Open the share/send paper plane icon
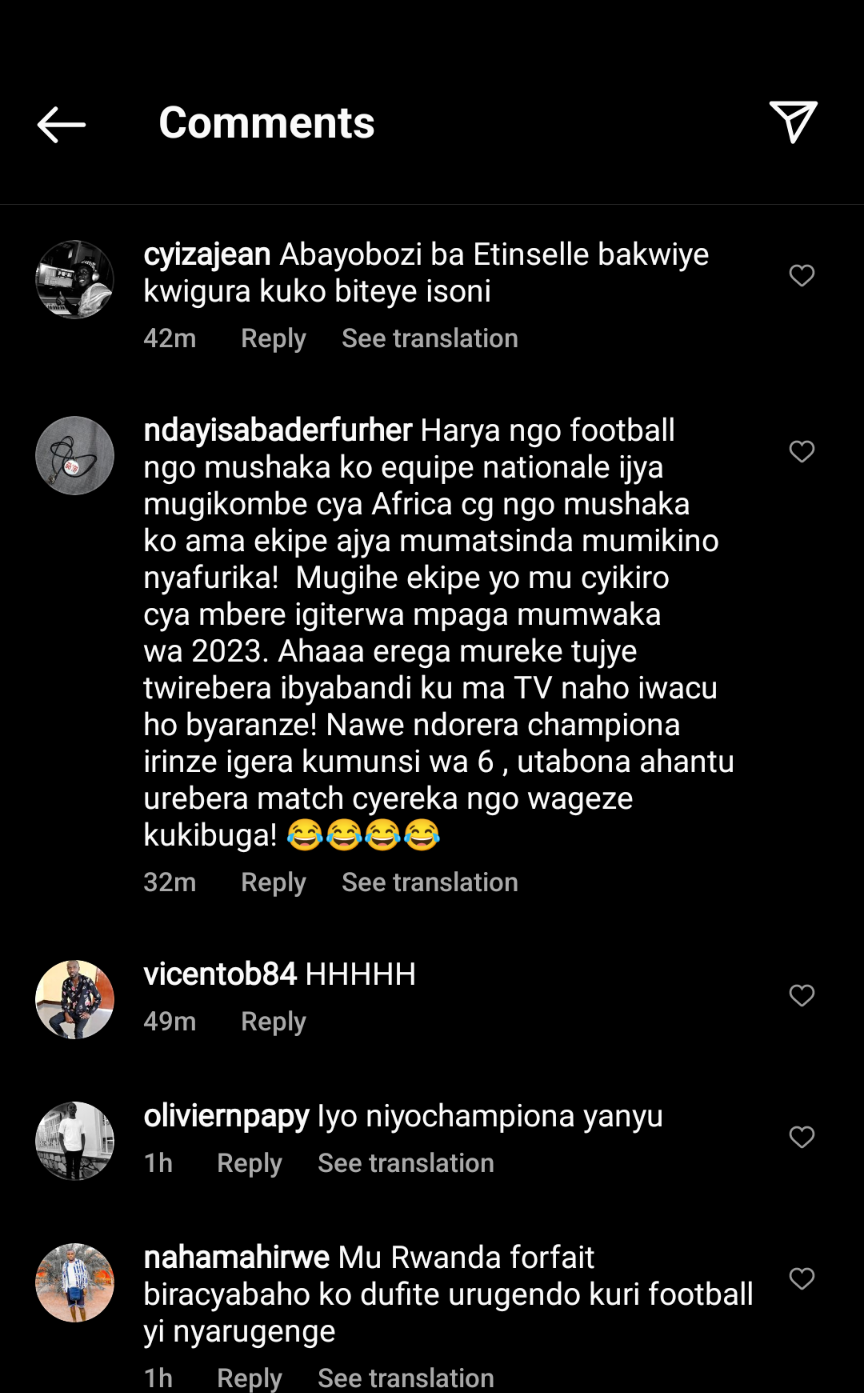The height and width of the screenshot is (1393, 864). click(793, 122)
